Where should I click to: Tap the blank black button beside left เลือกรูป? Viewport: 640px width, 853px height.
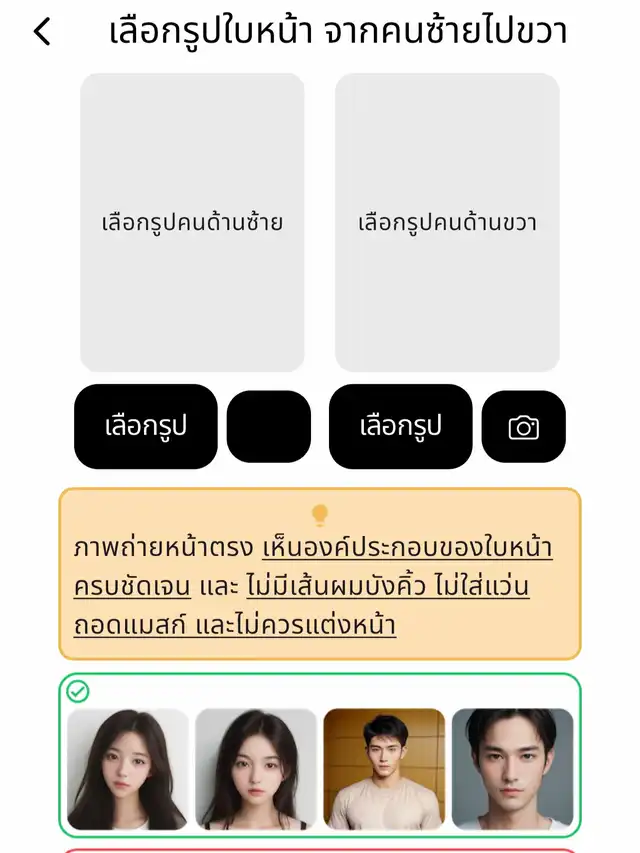click(x=269, y=427)
